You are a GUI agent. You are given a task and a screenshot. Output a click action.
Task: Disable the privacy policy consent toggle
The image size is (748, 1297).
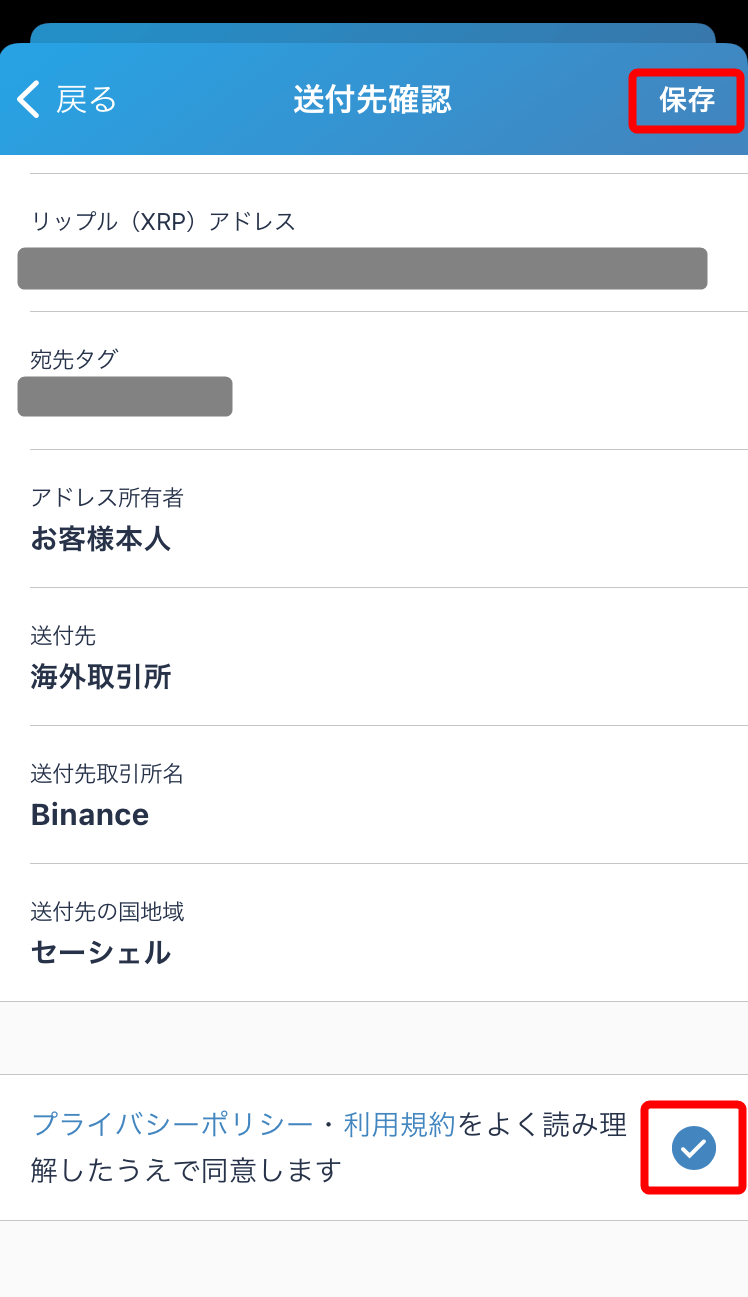point(693,1148)
